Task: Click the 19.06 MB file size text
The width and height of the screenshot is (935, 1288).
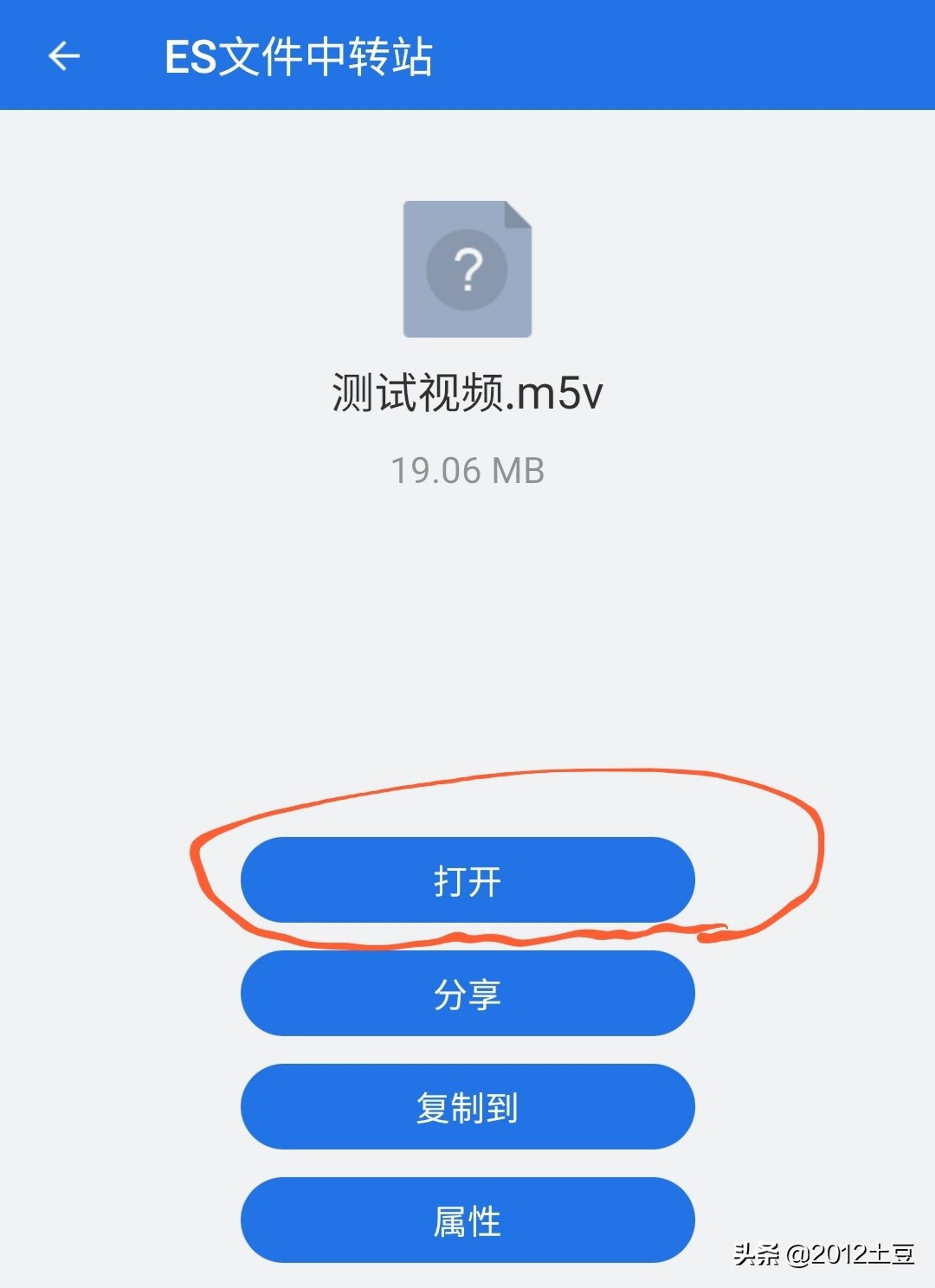Action: click(467, 468)
